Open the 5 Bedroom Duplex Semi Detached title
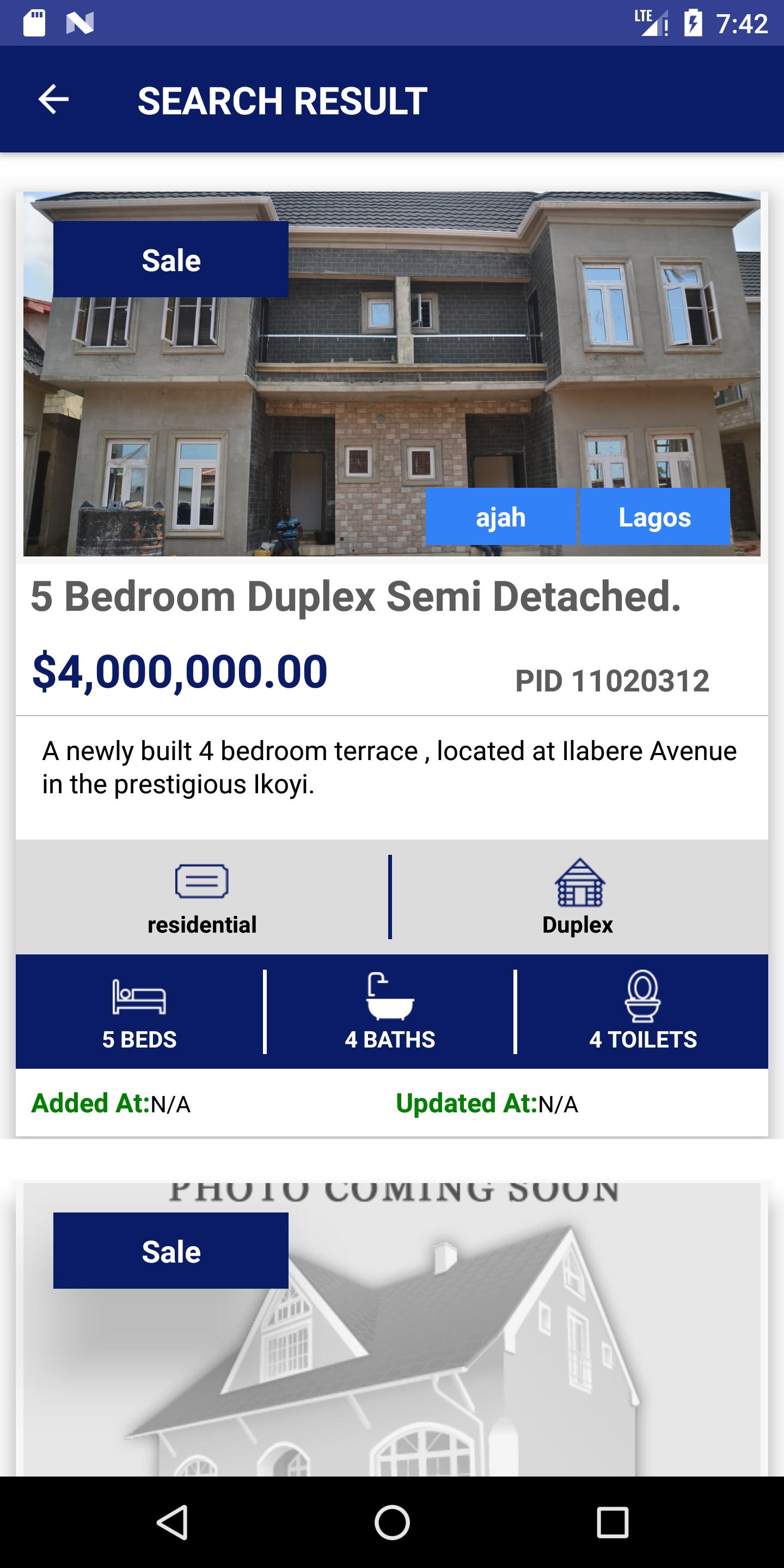784x1568 pixels. click(x=357, y=599)
